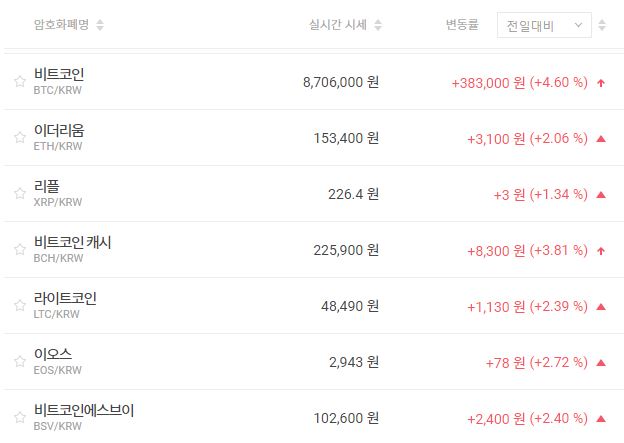Viewport: 624px width, 443px height.
Task: Favorite 비트코인 with its star
Action: pyautogui.click(x=19, y=82)
